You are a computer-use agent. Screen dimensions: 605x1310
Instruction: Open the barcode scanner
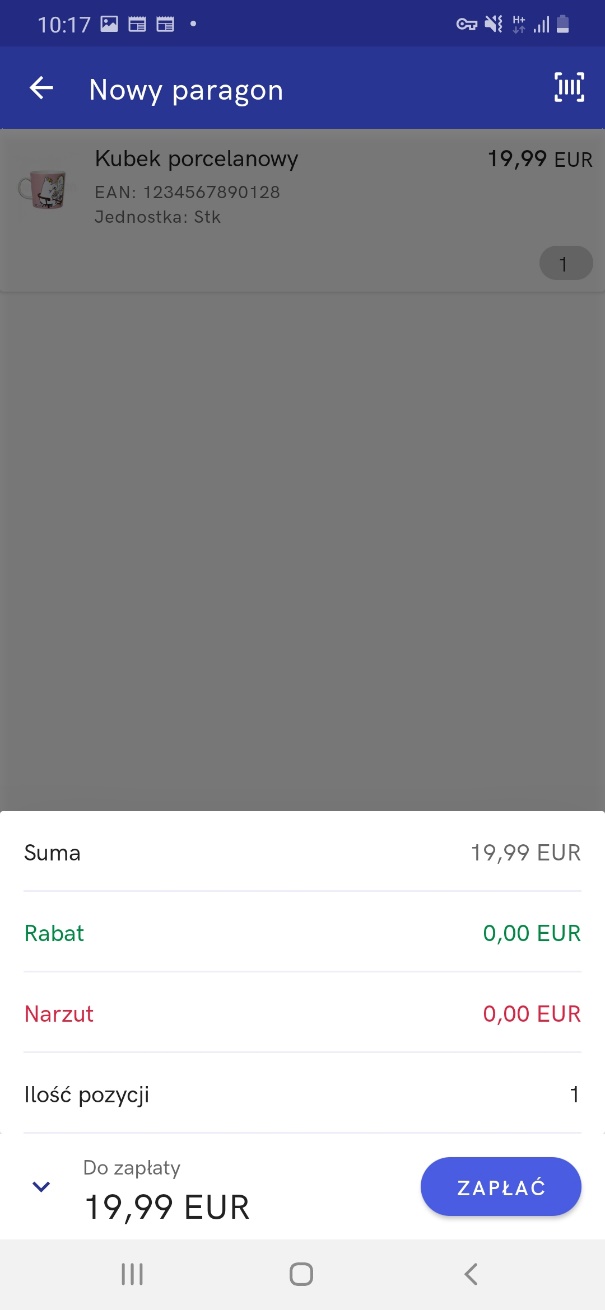569,88
